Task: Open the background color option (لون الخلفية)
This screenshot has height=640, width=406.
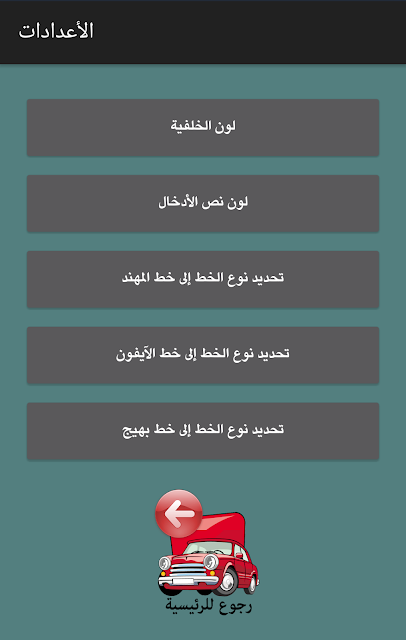Action: pos(203,127)
